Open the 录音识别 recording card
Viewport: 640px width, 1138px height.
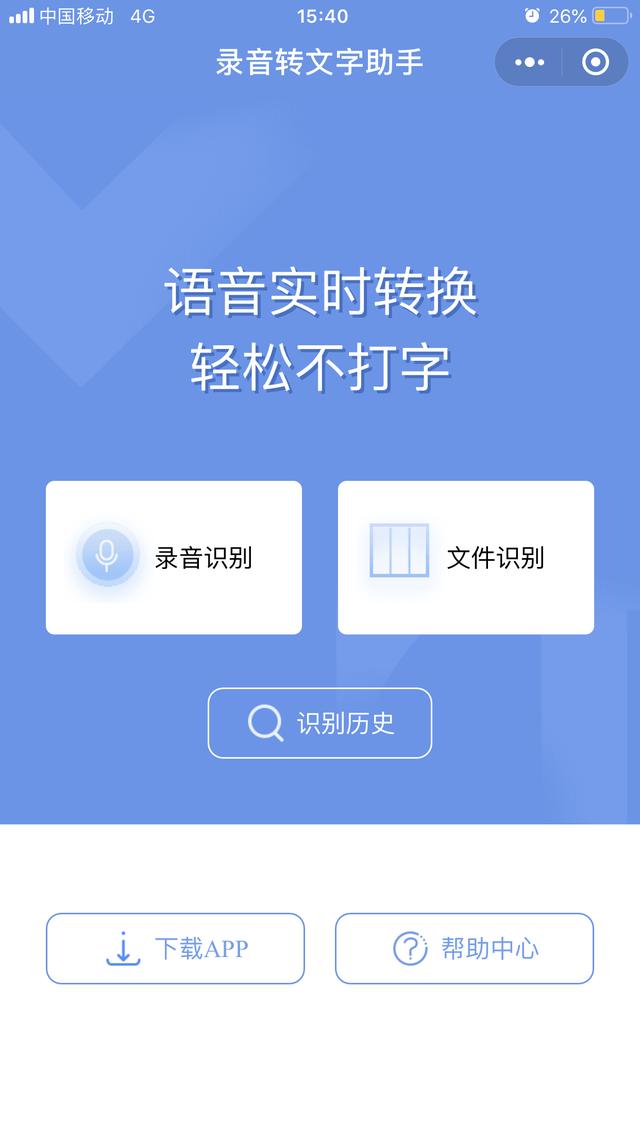(174, 557)
